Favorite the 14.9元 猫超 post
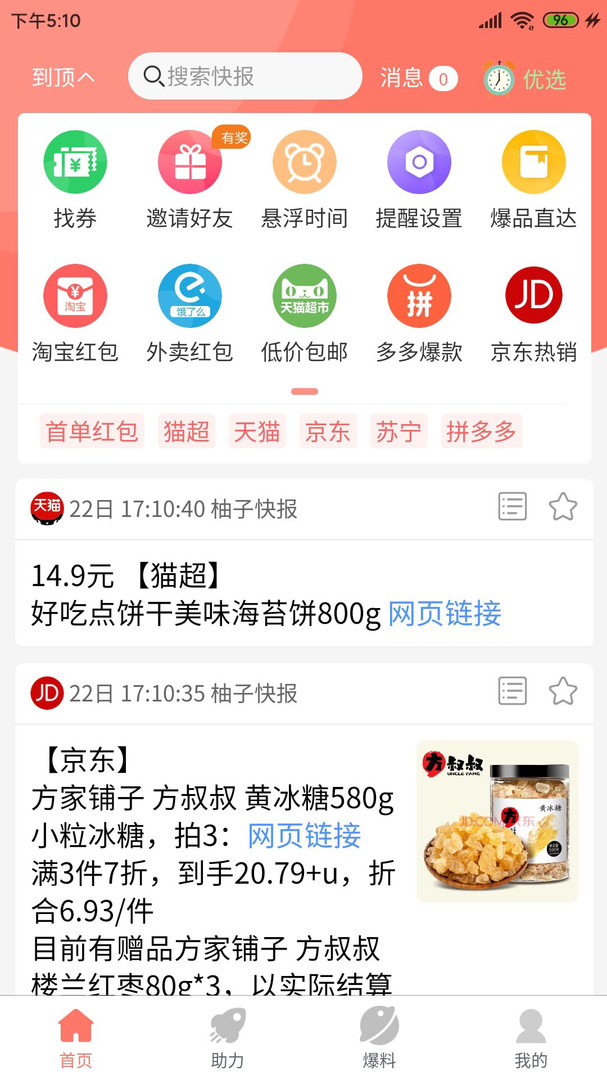The width and height of the screenshot is (607, 1080). click(563, 507)
